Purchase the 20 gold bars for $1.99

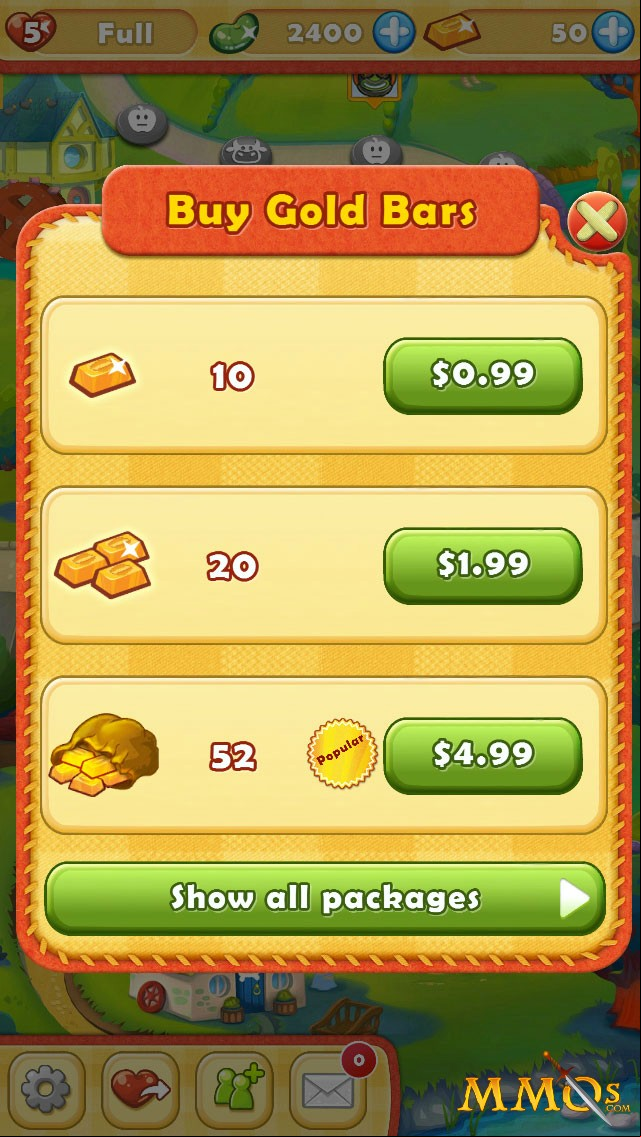(482, 566)
